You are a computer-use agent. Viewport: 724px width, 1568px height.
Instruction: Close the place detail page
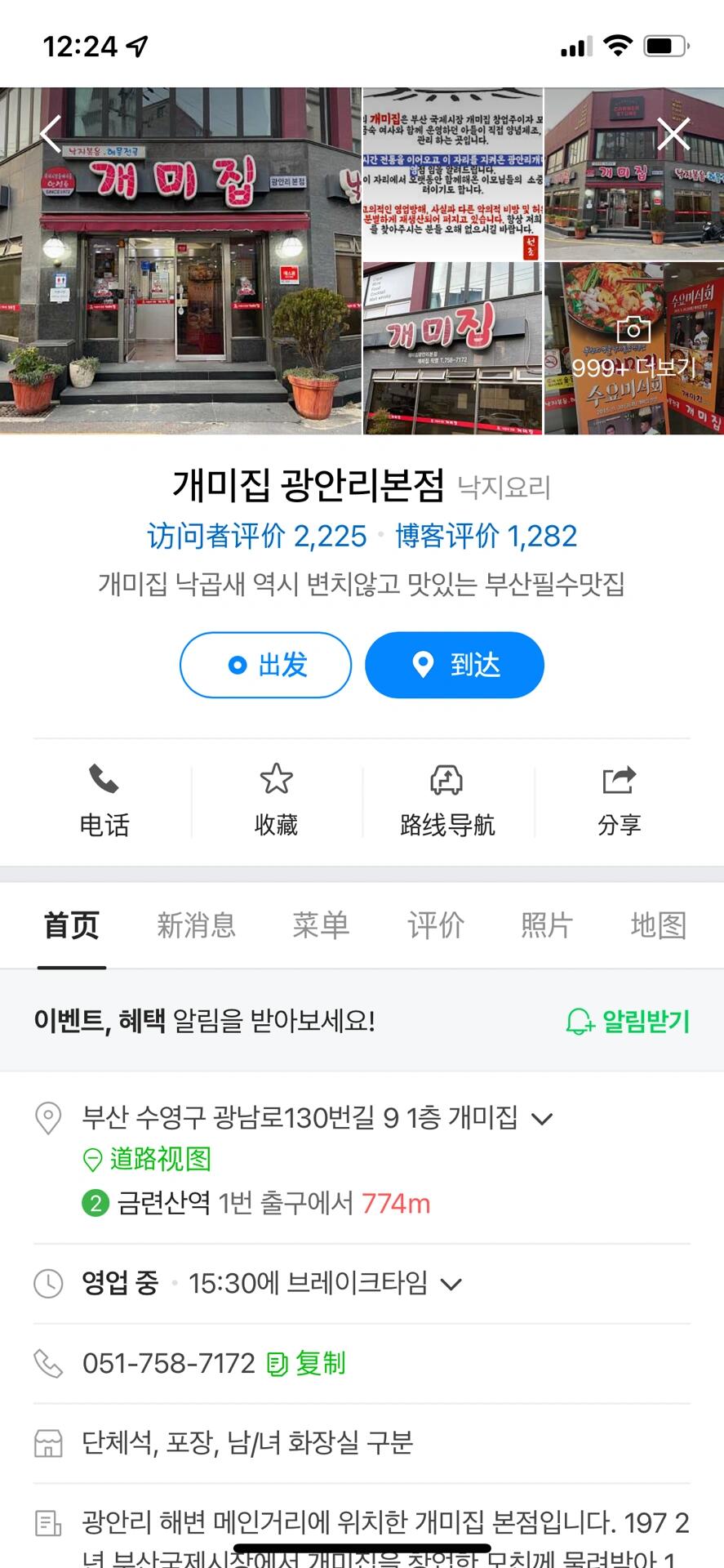[673, 134]
